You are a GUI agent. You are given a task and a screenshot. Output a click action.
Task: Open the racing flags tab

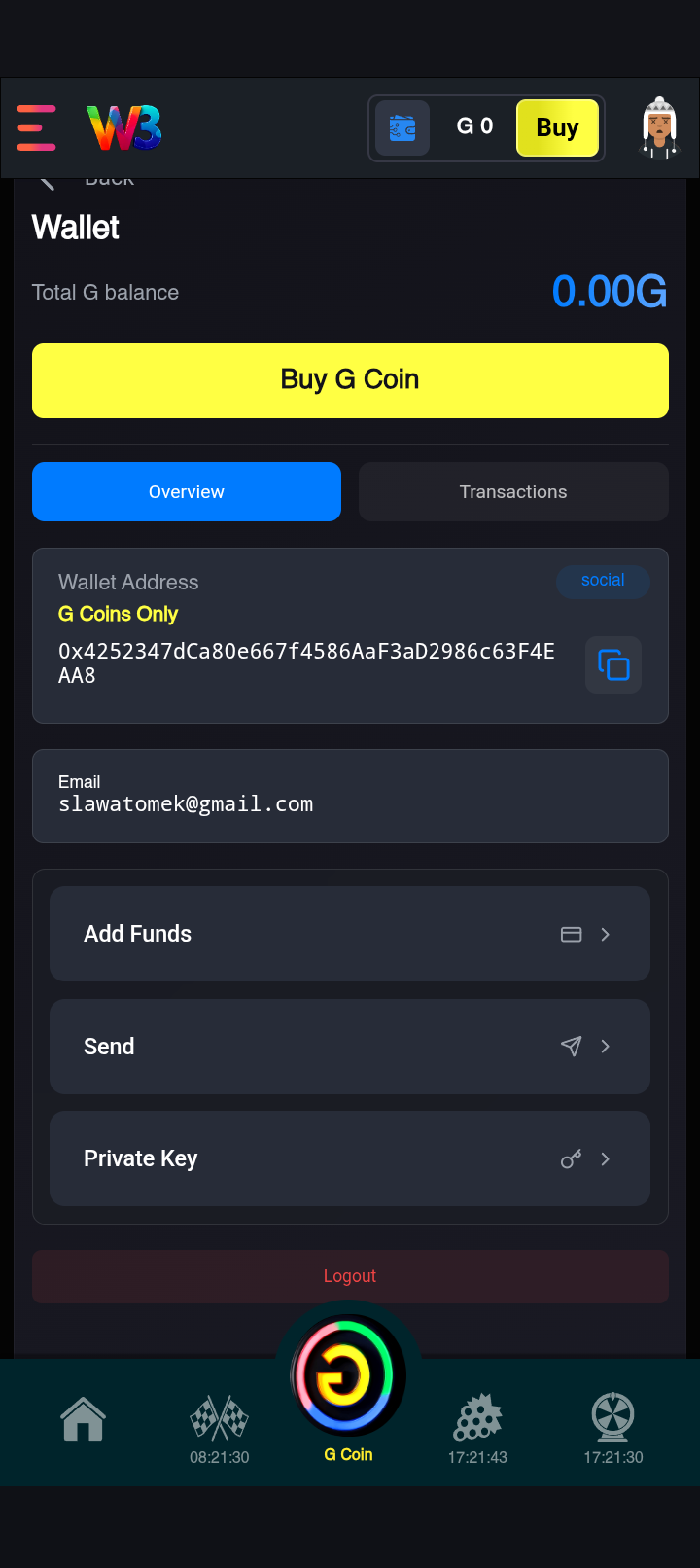pyautogui.click(x=220, y=1426)
